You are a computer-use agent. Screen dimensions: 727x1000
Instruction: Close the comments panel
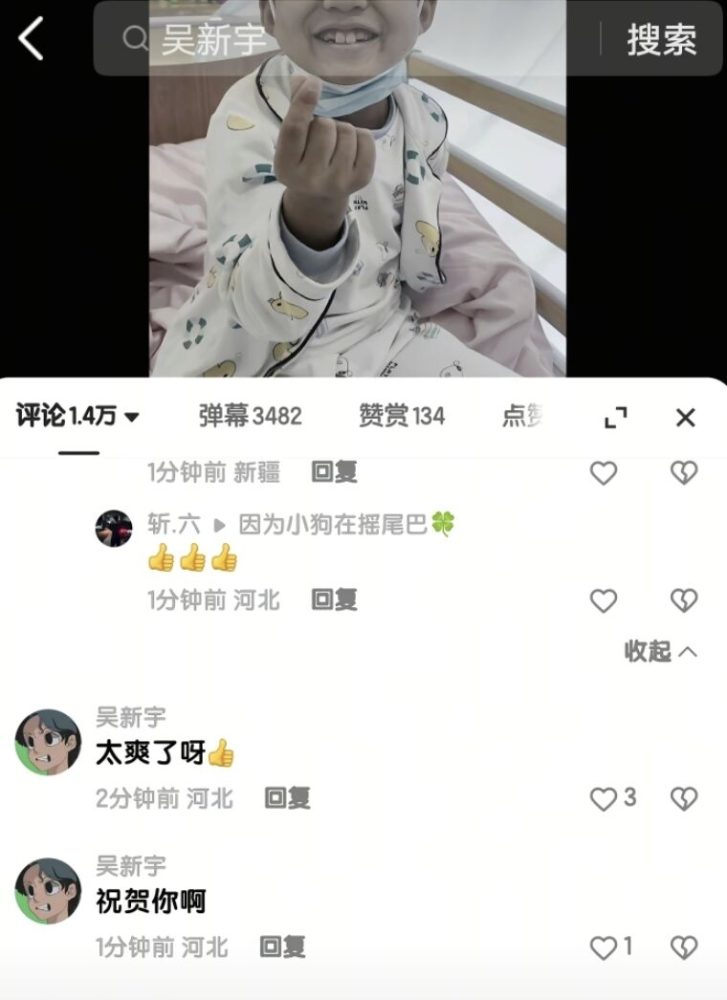coord(685,417)
